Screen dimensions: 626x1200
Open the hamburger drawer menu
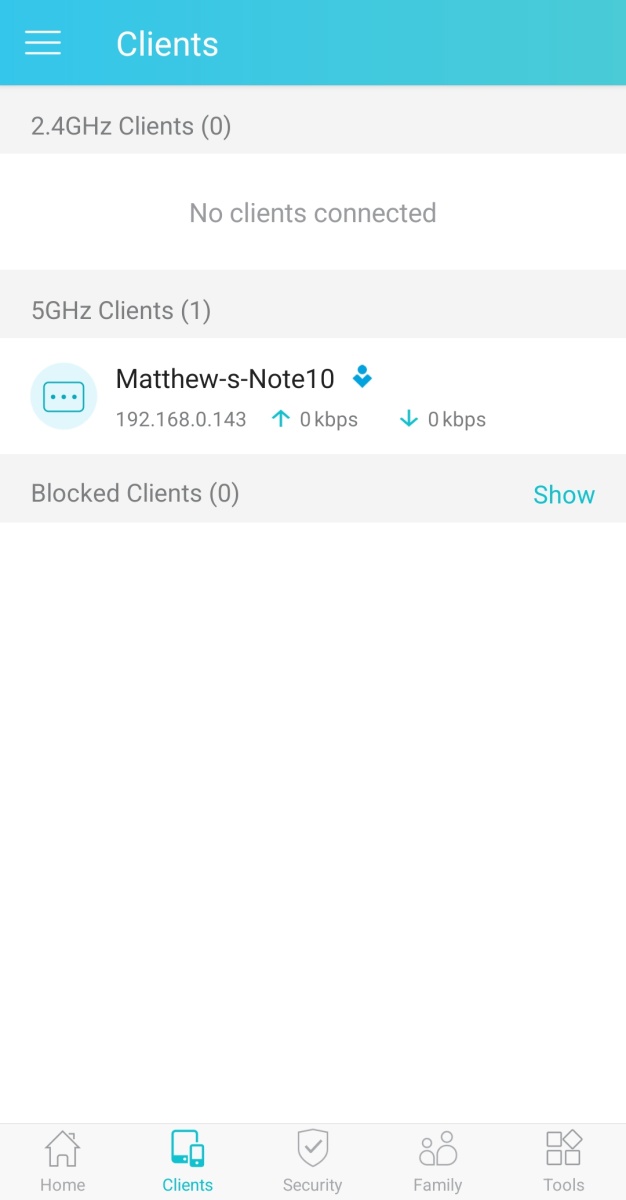[43, 43]
